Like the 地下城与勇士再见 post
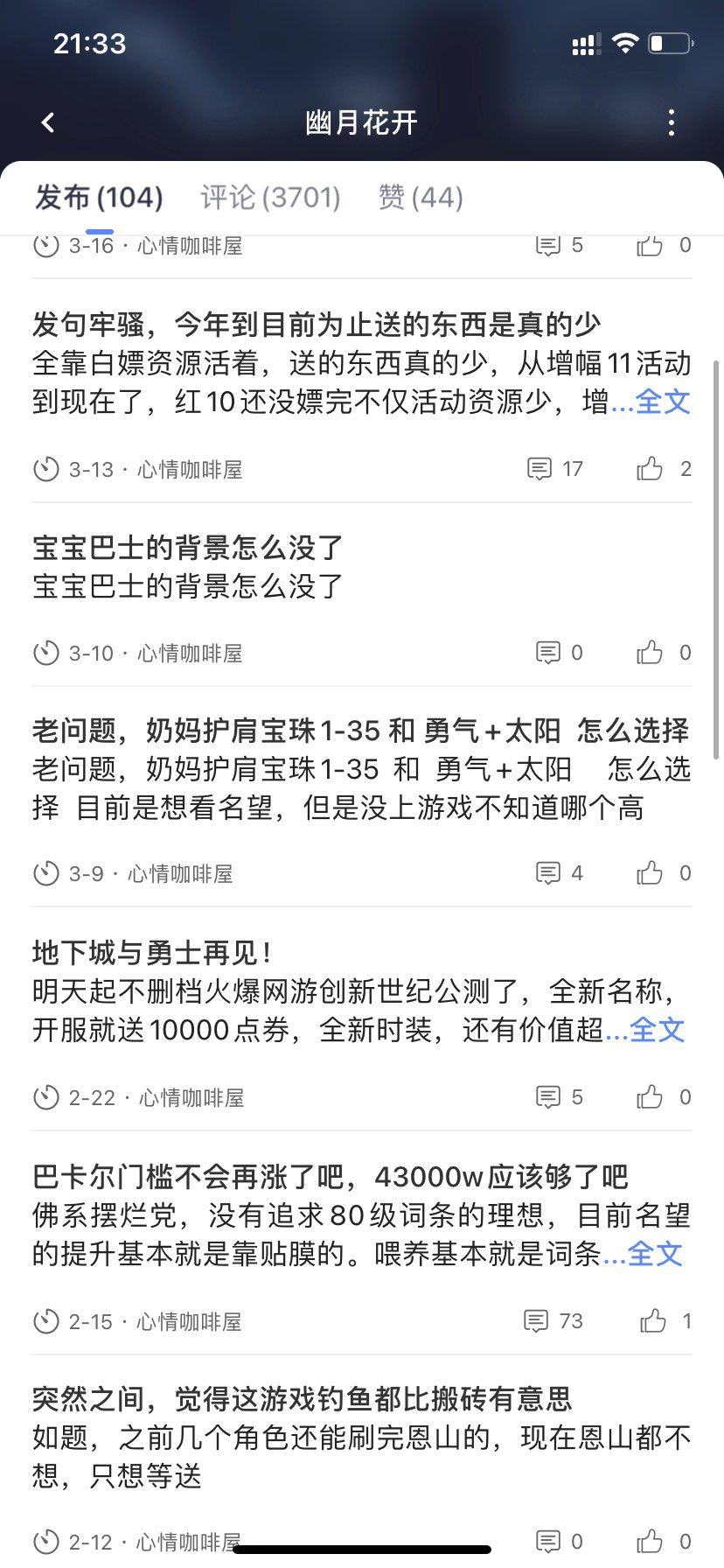The width and height of the screenshot is (724, 1568). [664, 1097]
